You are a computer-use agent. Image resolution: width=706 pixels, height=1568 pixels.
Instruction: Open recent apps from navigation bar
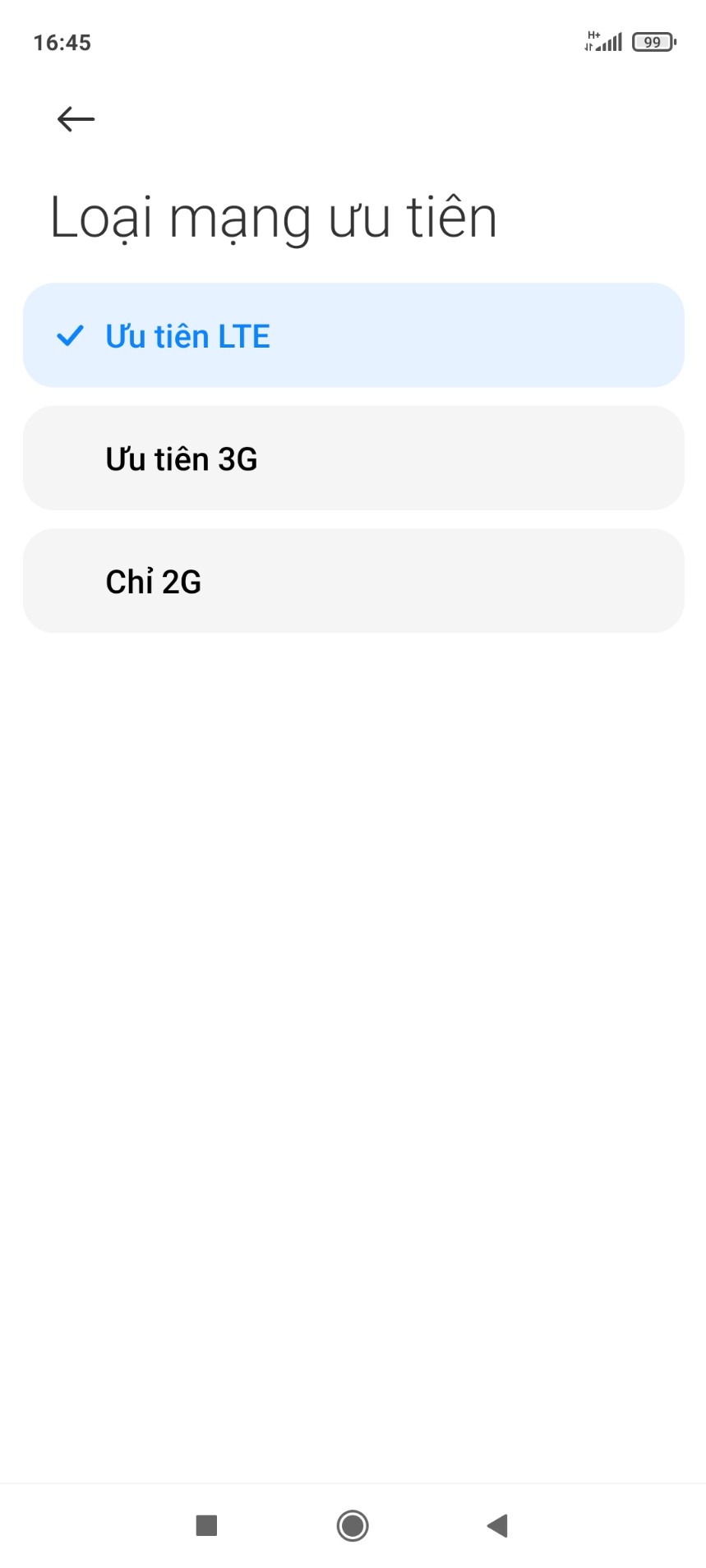(x=206, y=1525)
